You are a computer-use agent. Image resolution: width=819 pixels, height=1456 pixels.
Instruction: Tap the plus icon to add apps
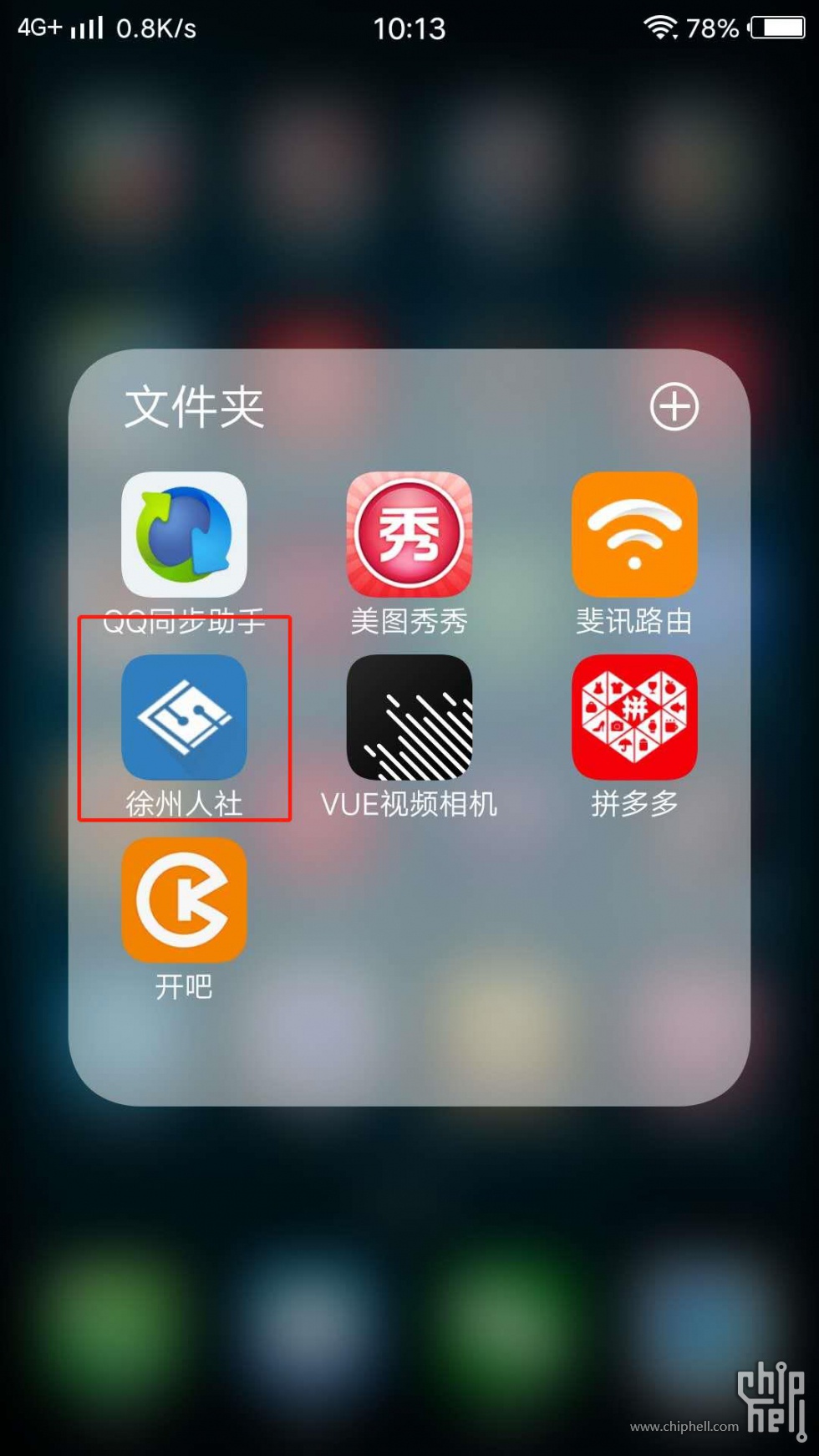[674, 407]
